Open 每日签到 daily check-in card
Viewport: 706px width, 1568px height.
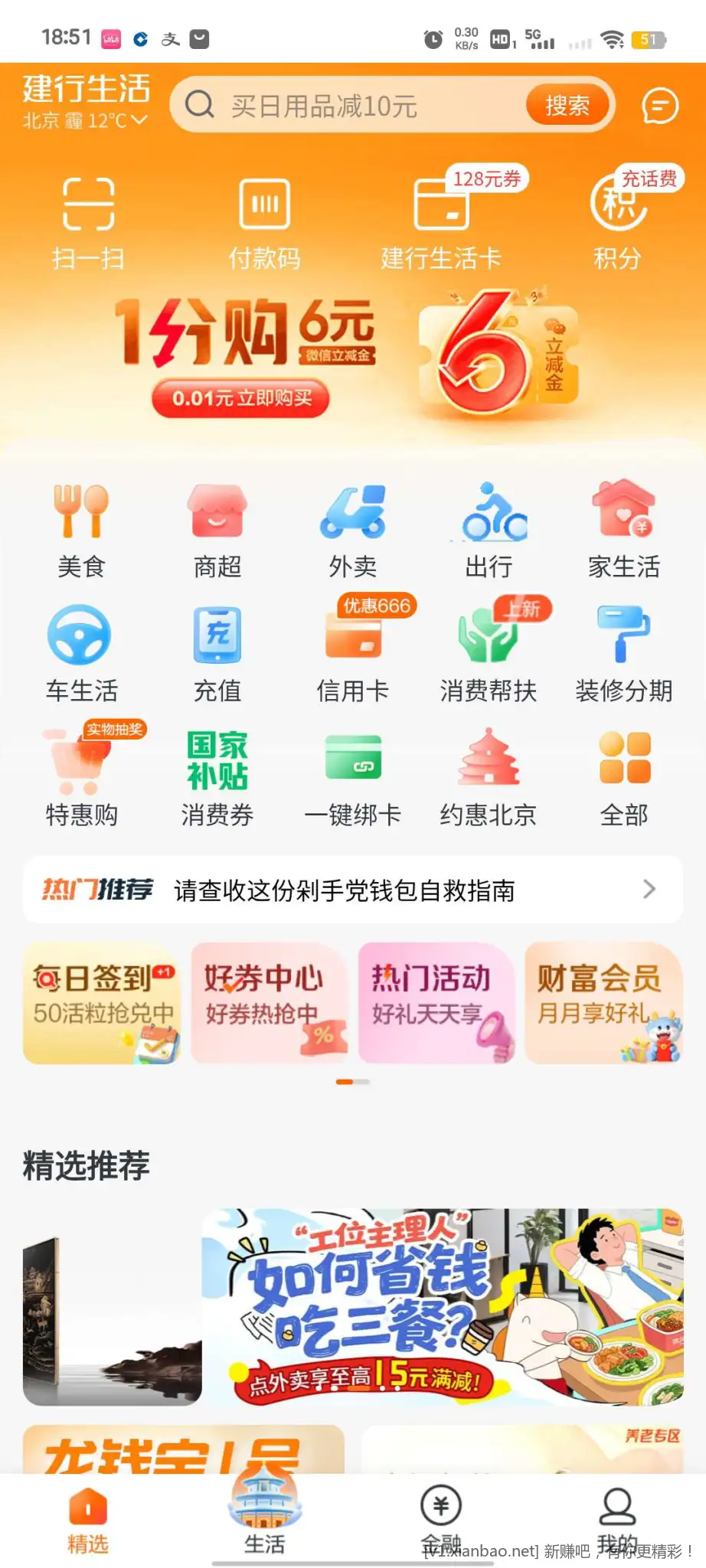(102, 1003)
